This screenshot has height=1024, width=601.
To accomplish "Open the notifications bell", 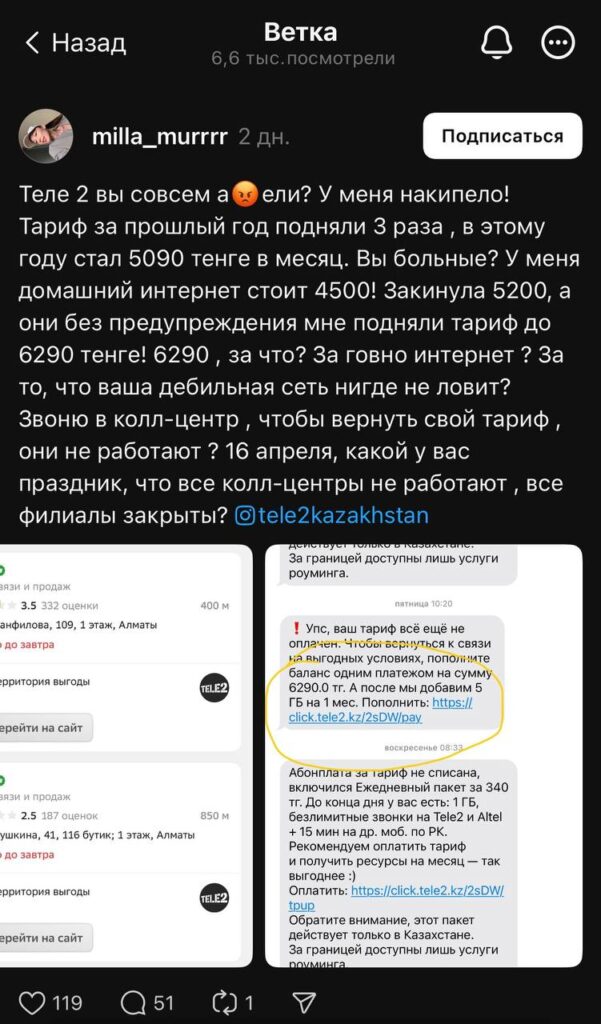I will tap(497, 43).
